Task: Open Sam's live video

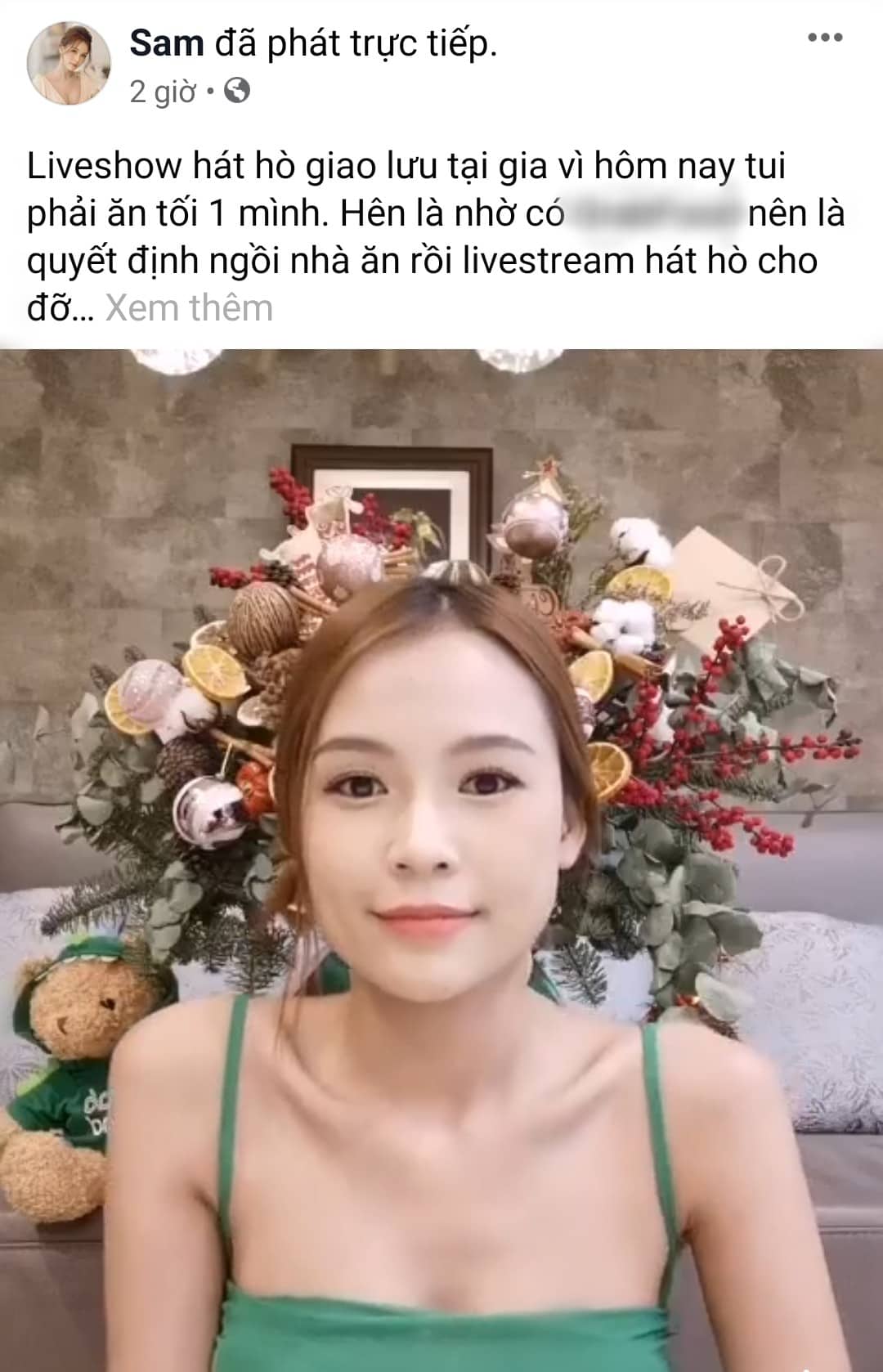Action: pos(441,859)
